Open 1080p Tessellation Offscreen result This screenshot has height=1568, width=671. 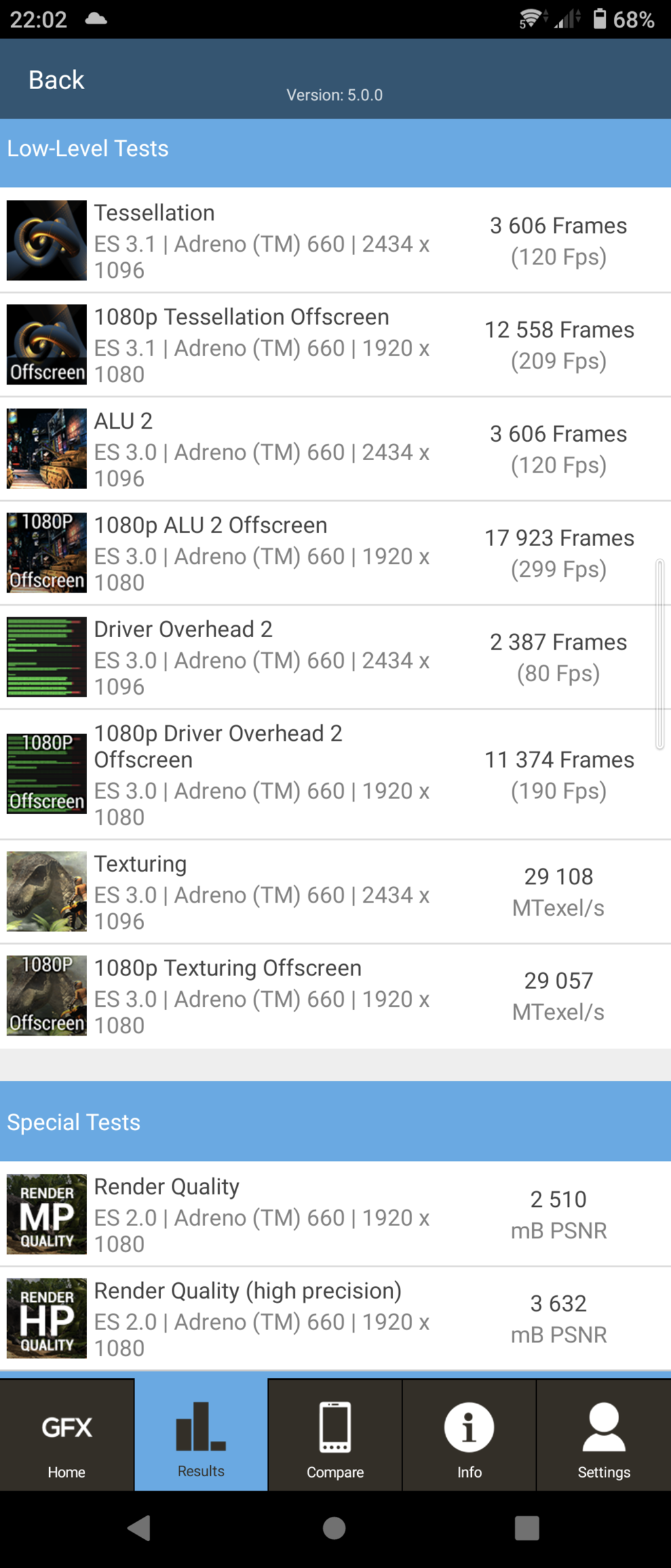click(x=335, y=345)
